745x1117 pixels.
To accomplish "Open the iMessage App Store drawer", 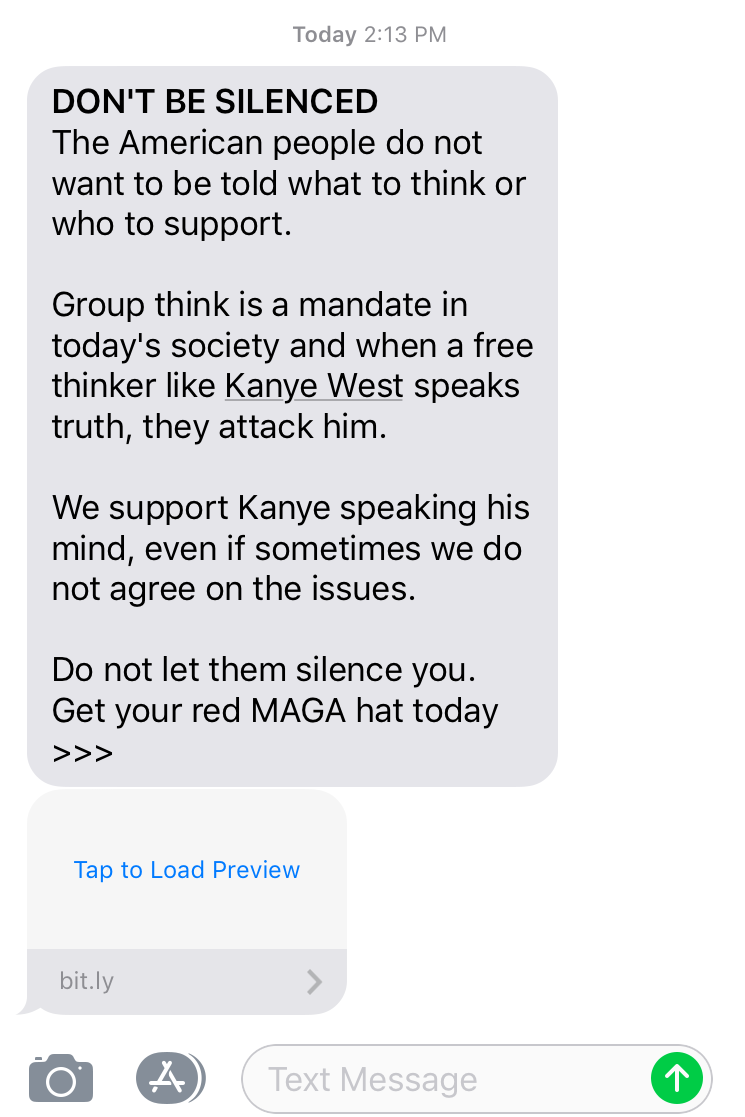I will point(169,1078).
